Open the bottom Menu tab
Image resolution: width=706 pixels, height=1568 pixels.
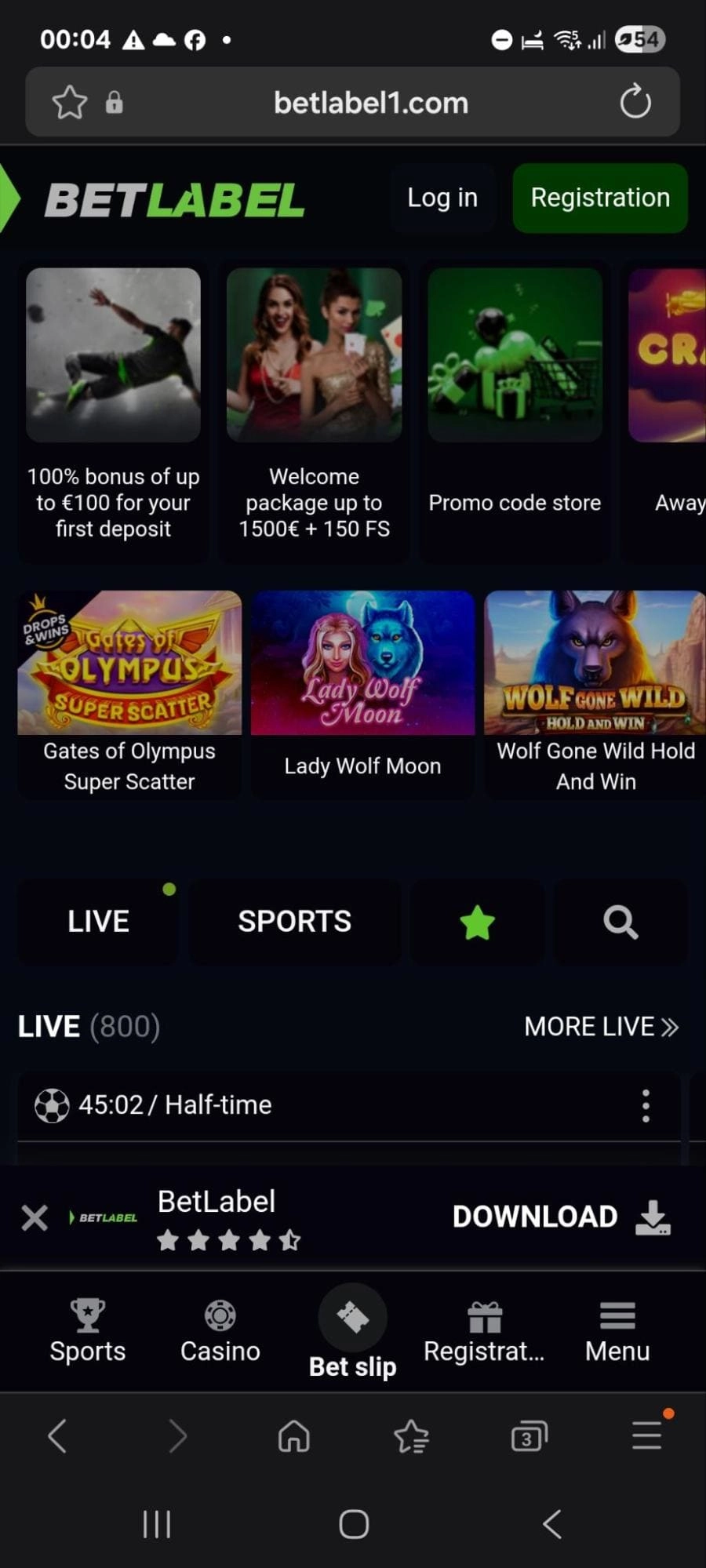pyautogui.click(x=617, y=1331)
